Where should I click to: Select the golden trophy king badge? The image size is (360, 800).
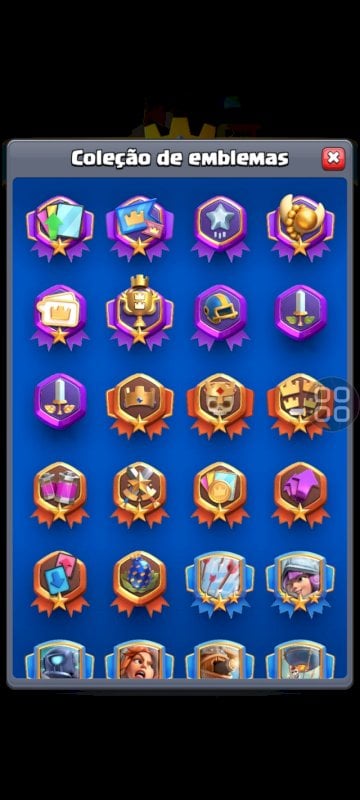click(140, 312)
